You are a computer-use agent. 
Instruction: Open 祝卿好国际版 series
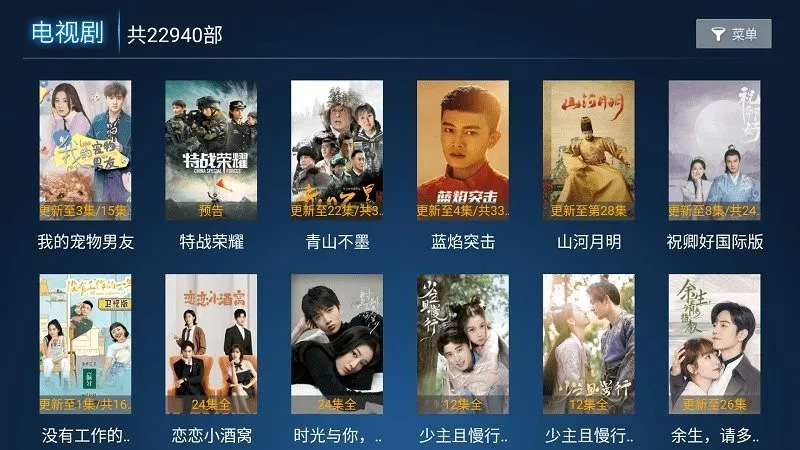click(x=714, y=150)
